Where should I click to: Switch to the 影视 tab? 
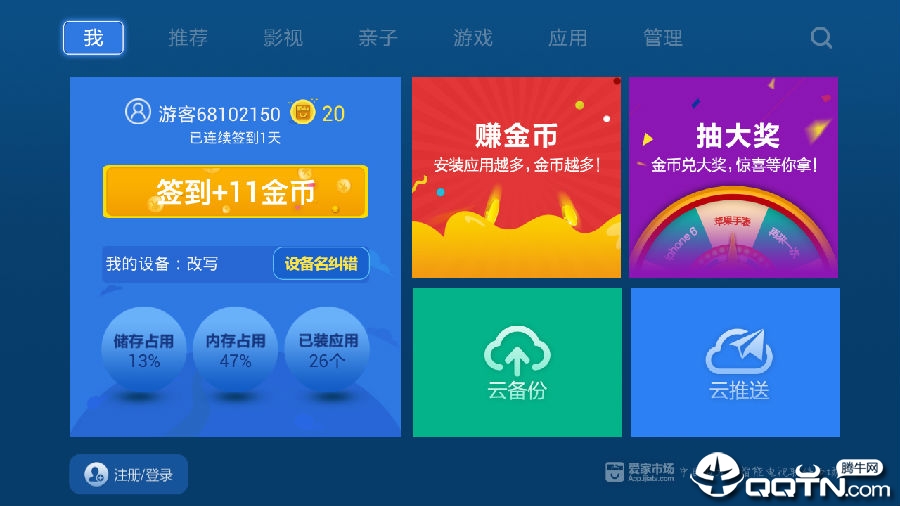tap(283, 38)
